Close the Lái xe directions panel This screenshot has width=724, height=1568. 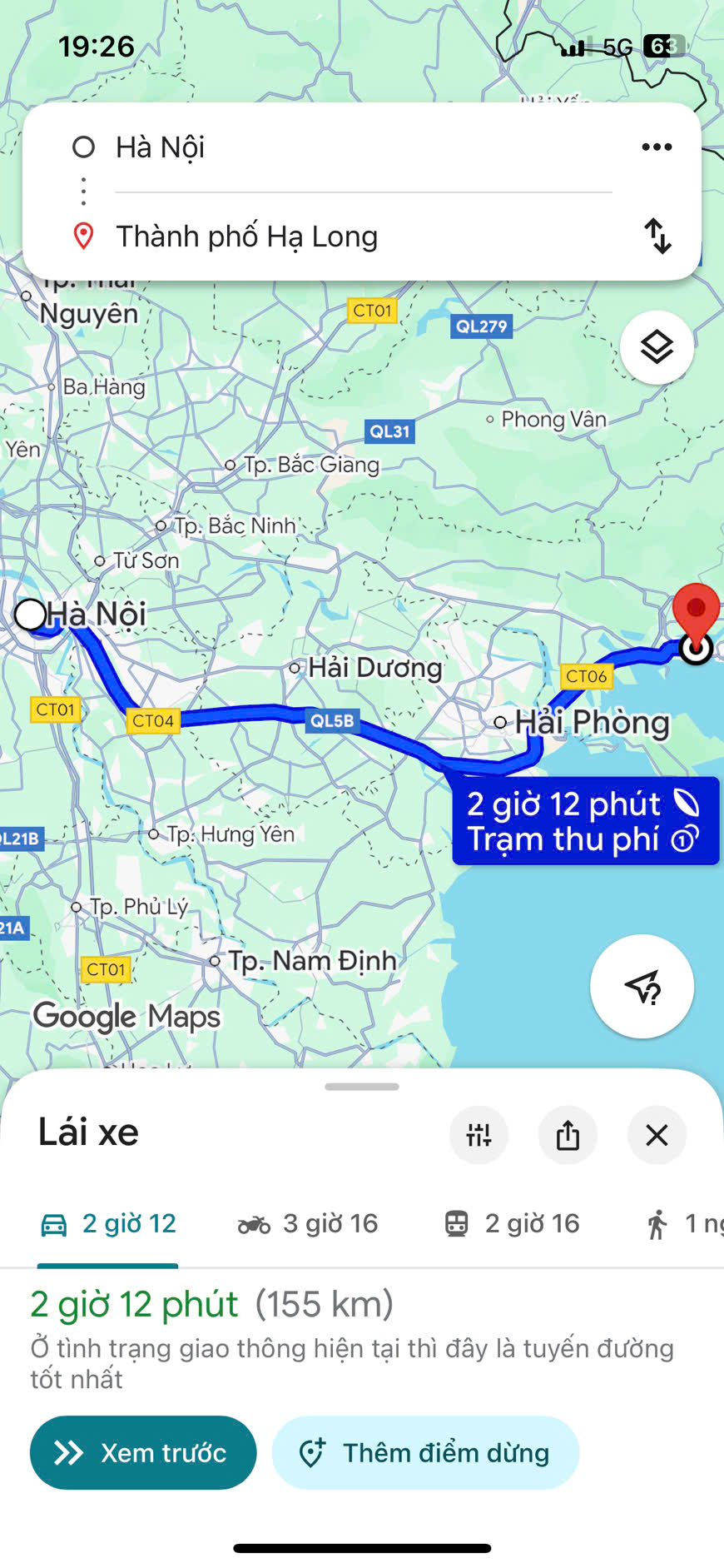[657, 1135]
